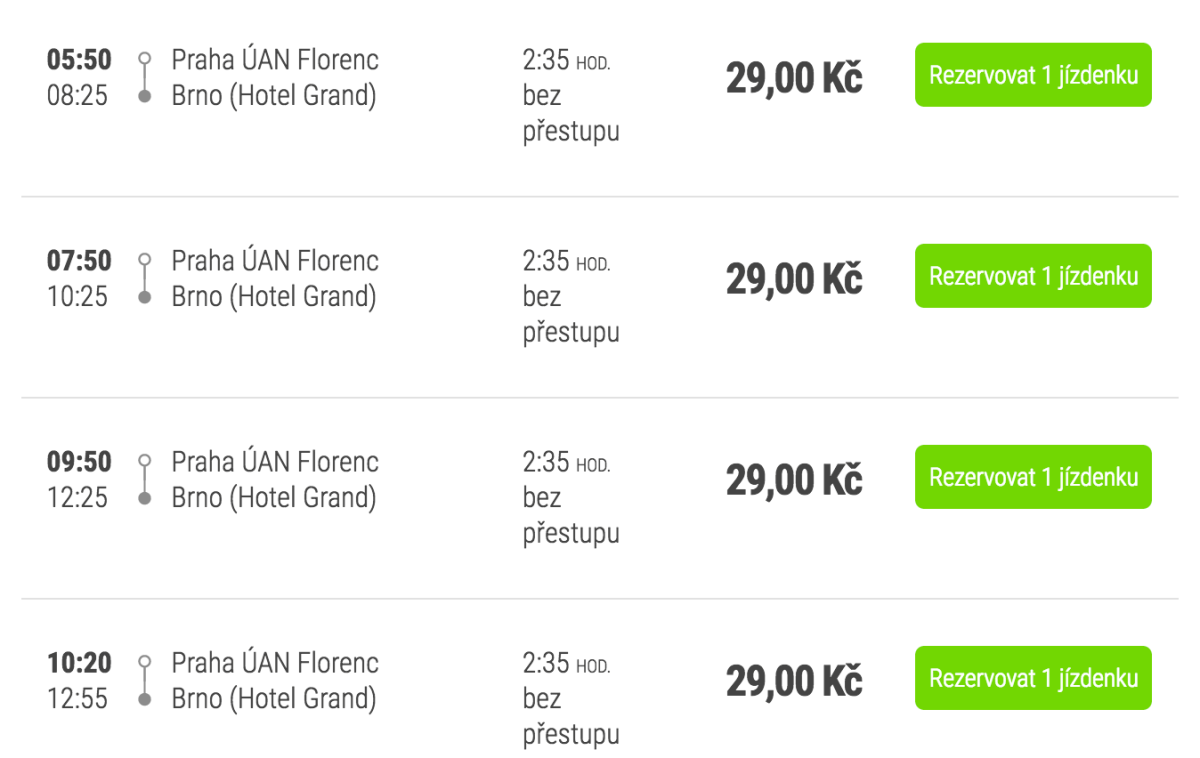Image resolution: width=1200 pixels, height=758 pixels.
Task: Book one ticket on the 10:20 connection
Action: (1032, 678)
